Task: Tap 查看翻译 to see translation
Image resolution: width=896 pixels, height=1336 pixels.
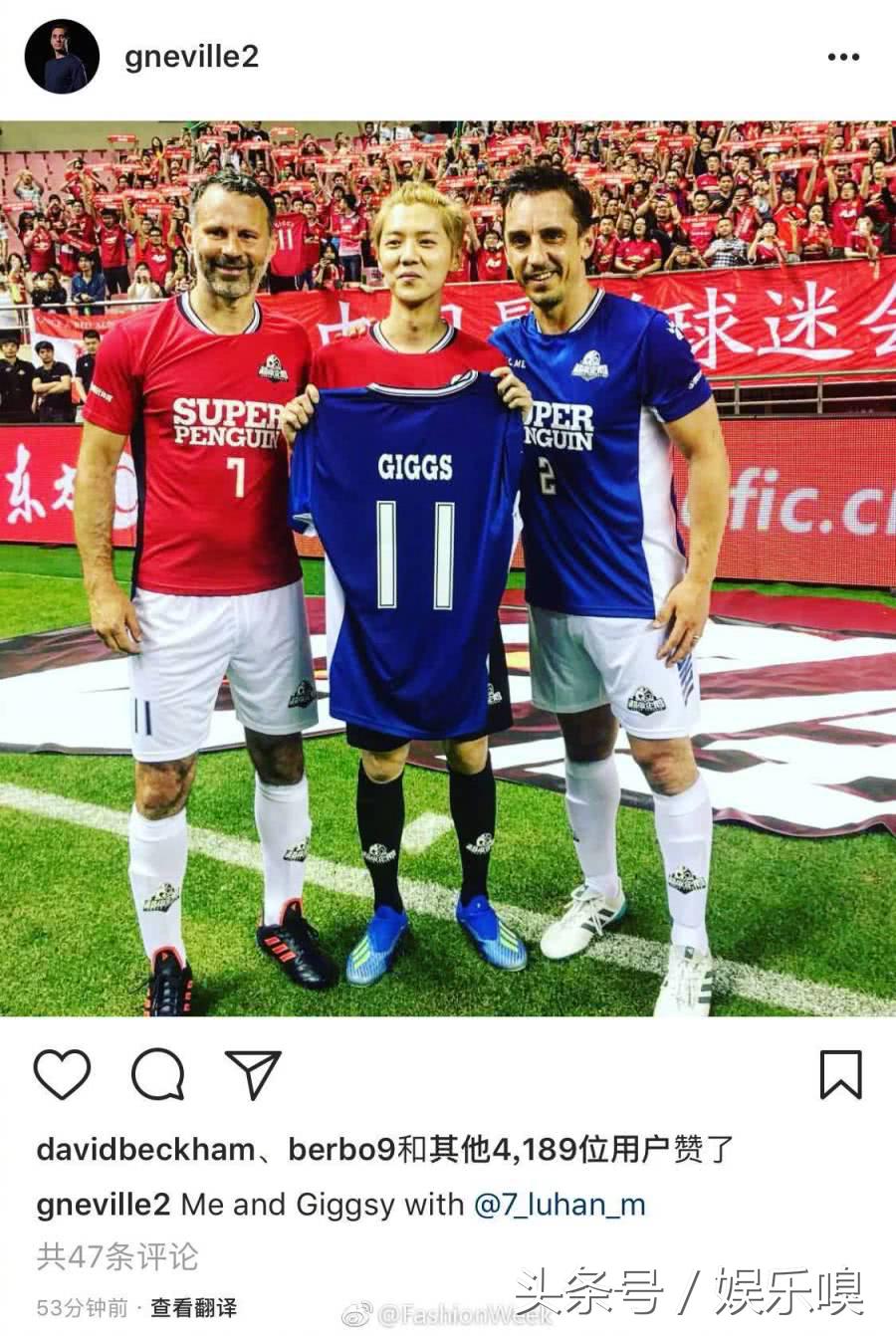Action: [x=193, y=1307]
